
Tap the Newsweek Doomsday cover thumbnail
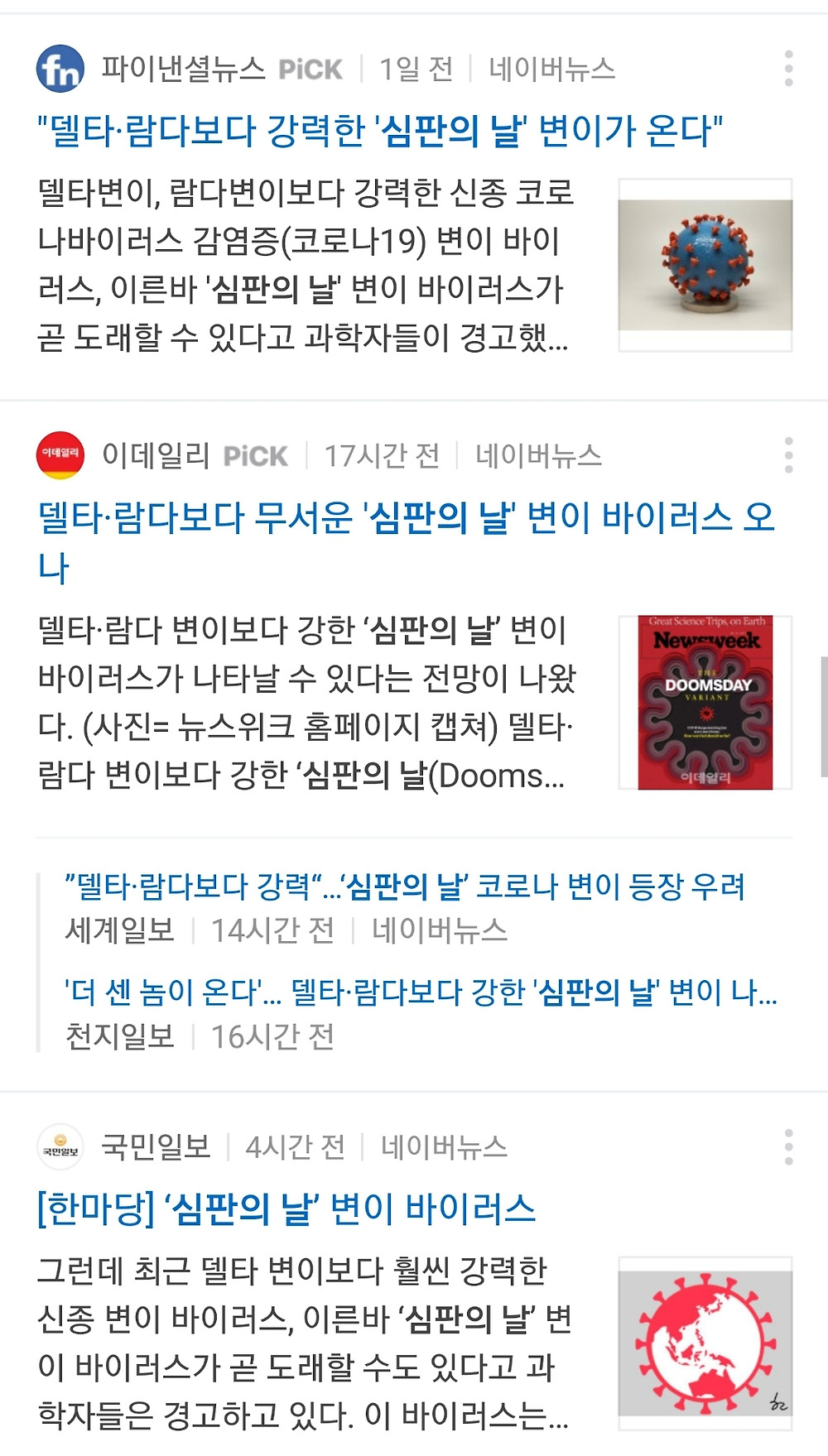pos(705,702)
